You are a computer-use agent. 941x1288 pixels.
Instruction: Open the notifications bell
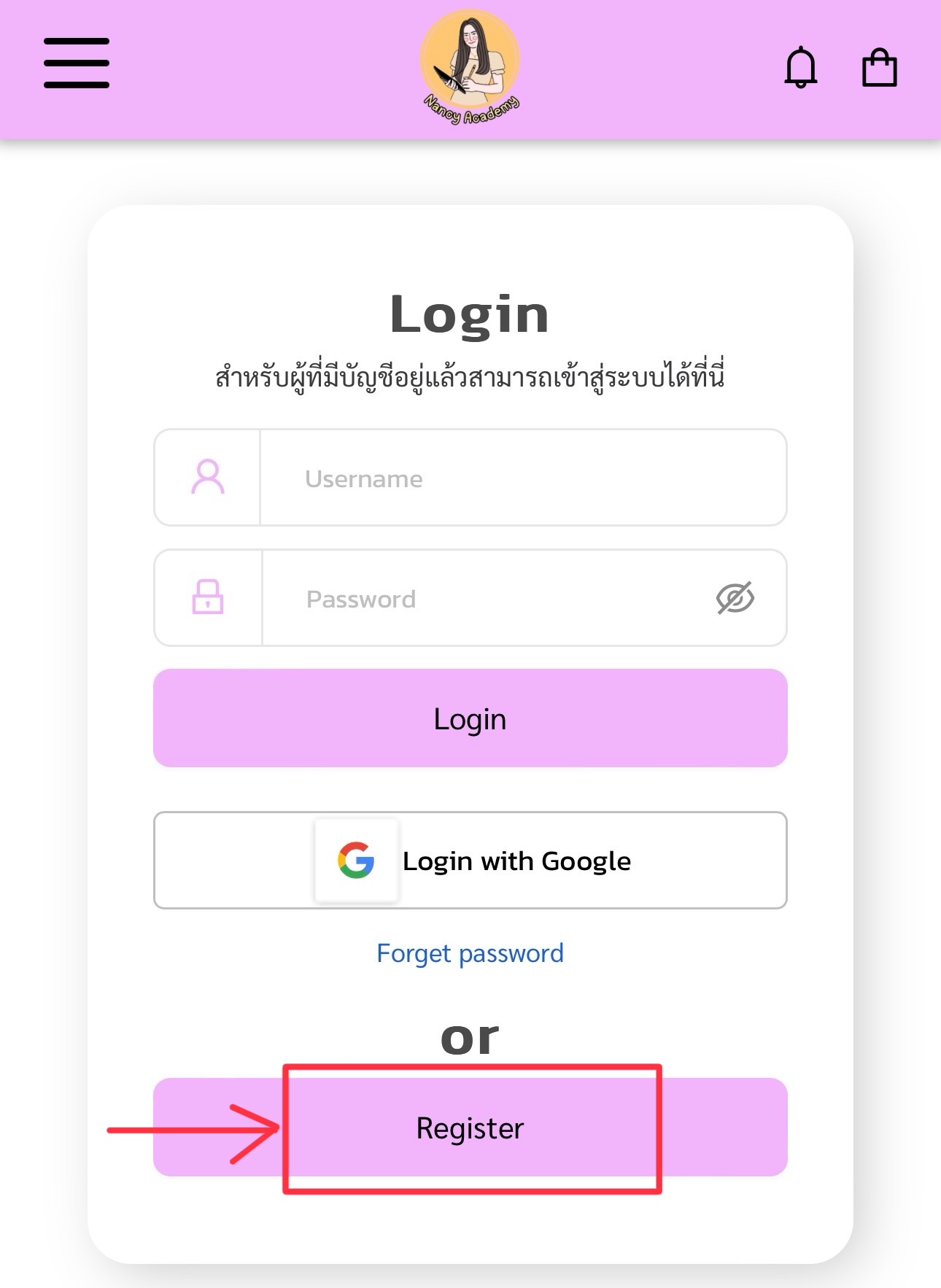coord(800,67)
